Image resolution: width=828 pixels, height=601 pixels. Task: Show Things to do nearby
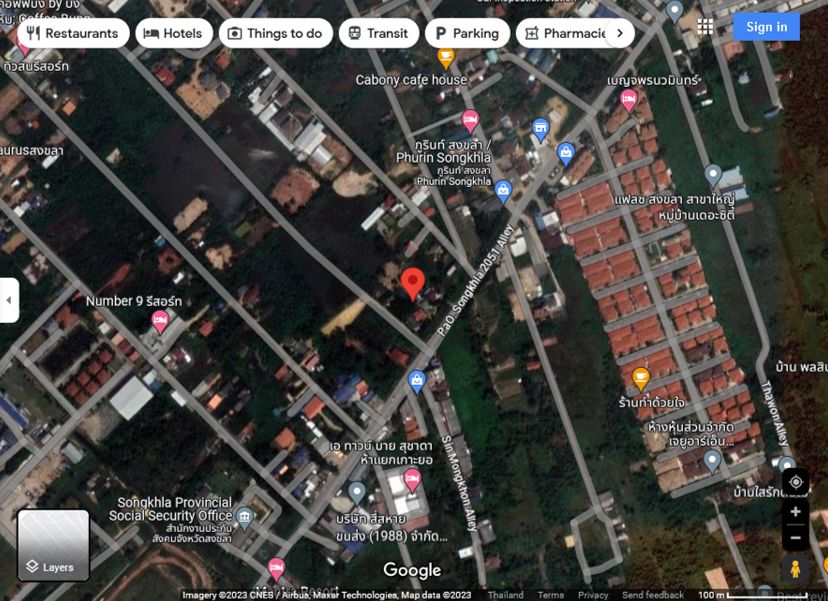pyautogui.click(x=275, y=33)
